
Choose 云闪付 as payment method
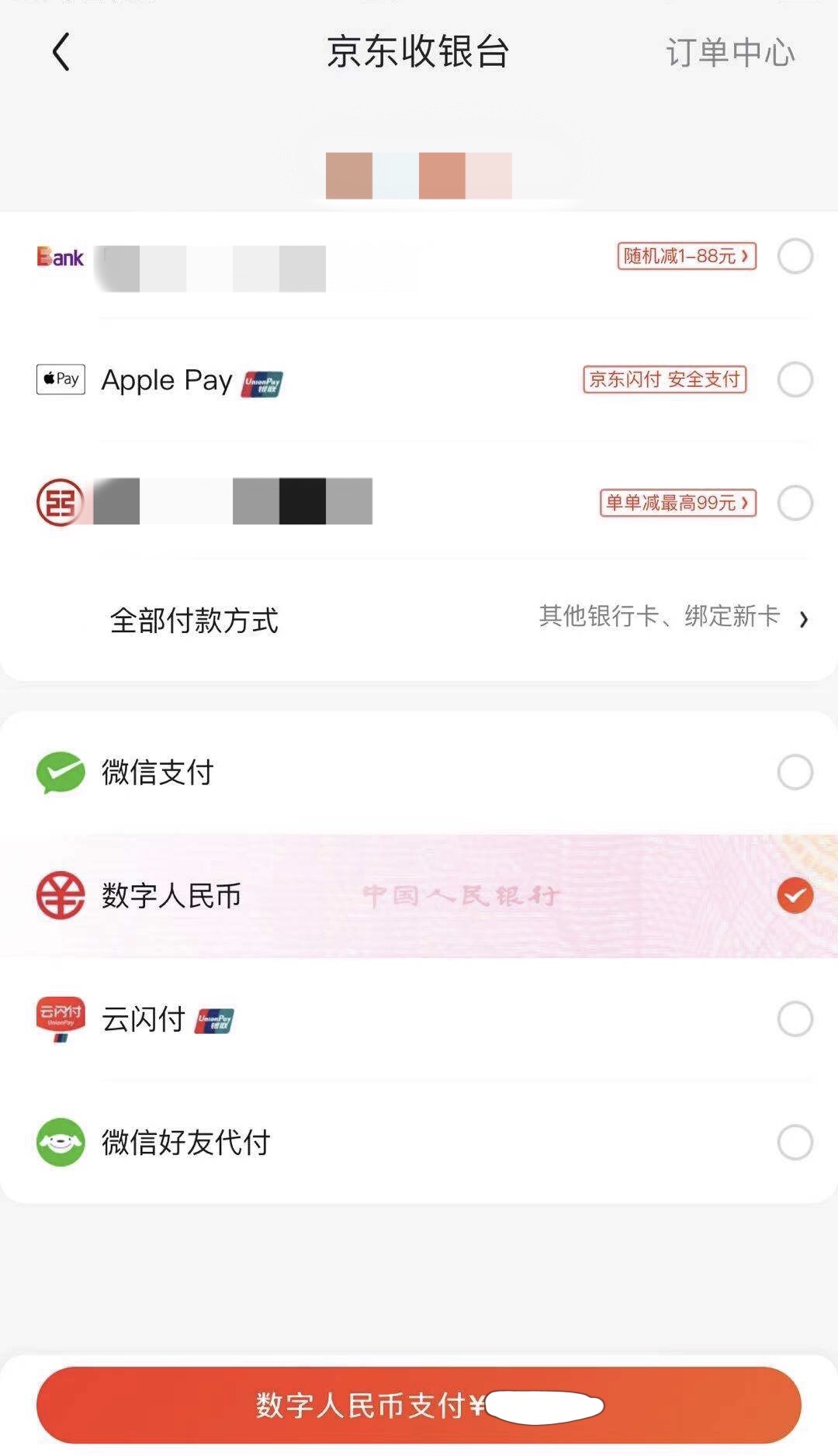pyautogui.click(x=795, y=1019)
